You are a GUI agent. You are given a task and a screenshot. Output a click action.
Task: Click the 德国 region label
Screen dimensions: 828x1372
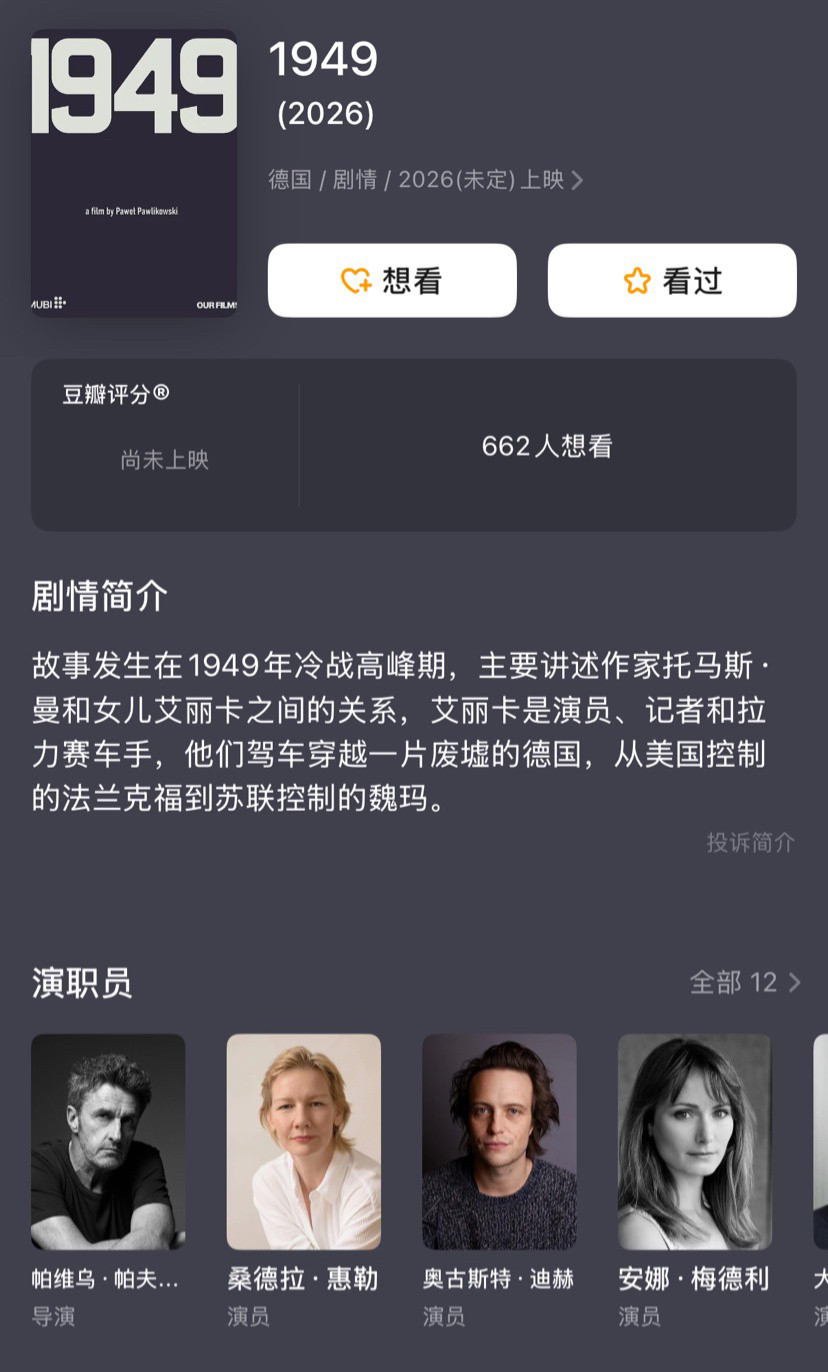[x=291, y=181]
